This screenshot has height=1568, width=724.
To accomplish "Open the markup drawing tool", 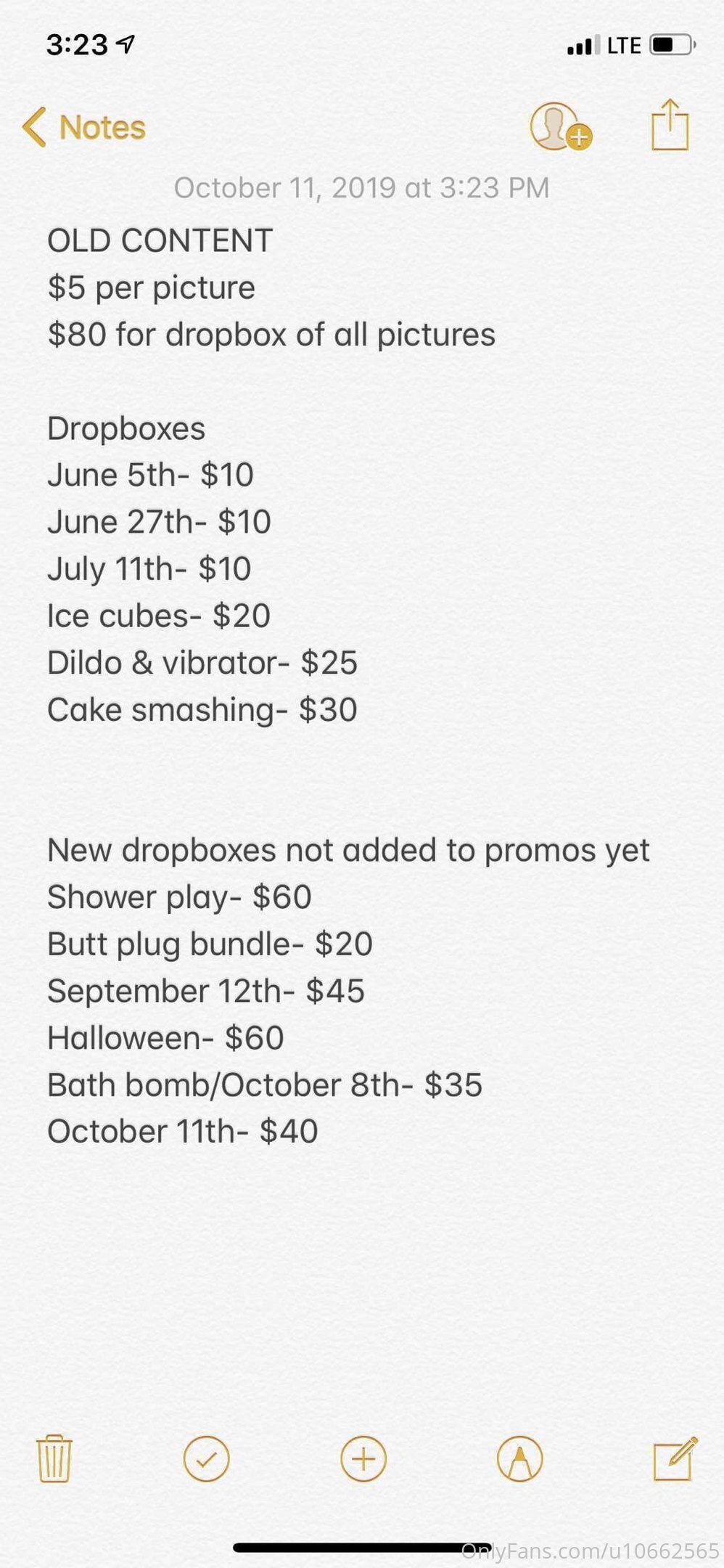I will coord(519,1458).
